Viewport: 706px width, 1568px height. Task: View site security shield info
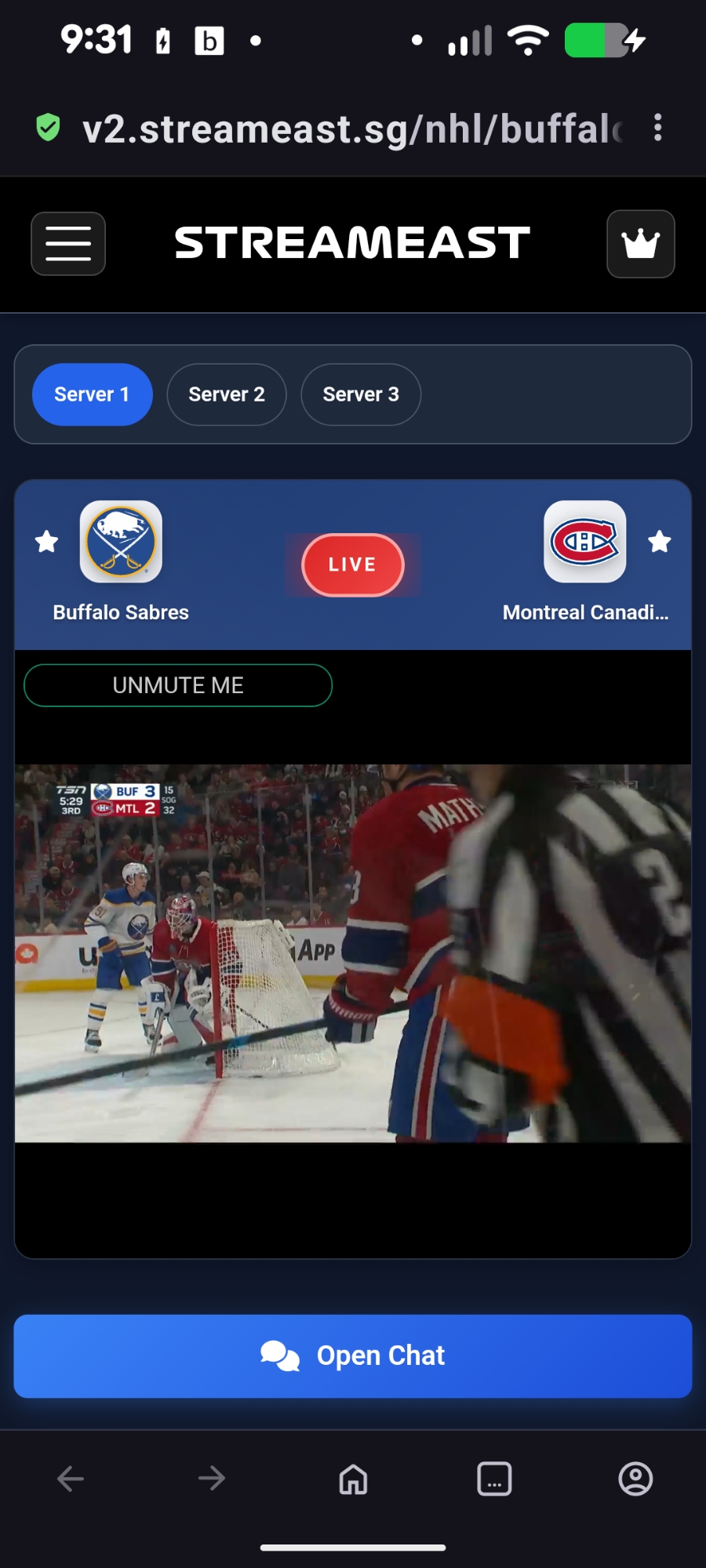pyautogui.click(x=48, y=127)
